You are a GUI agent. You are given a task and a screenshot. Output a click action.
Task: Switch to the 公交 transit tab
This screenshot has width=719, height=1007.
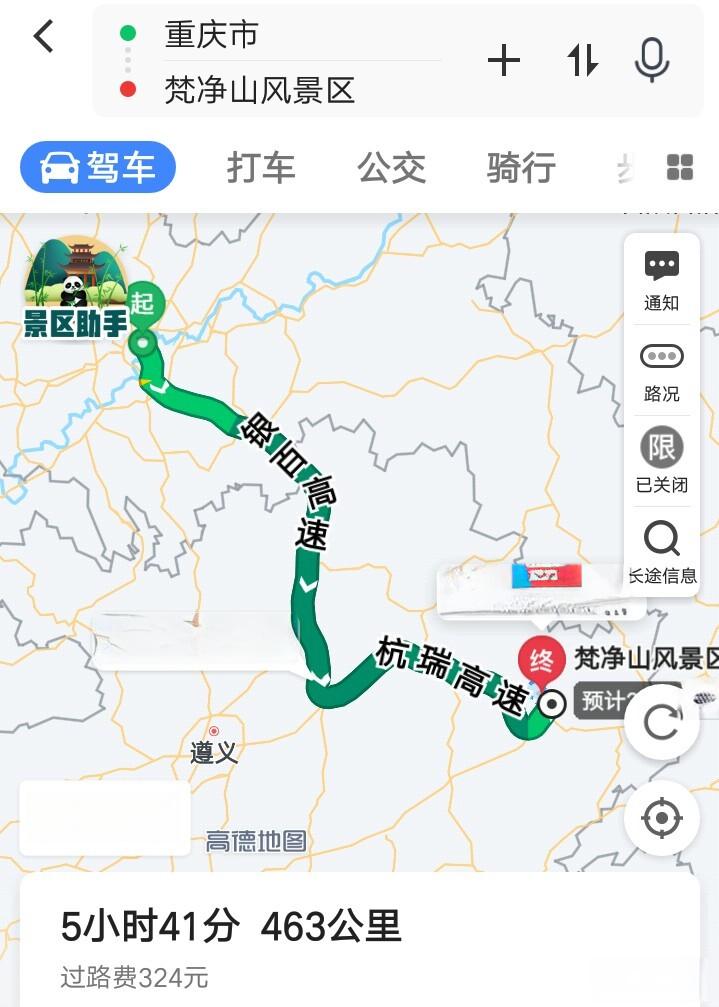(392, 168)
